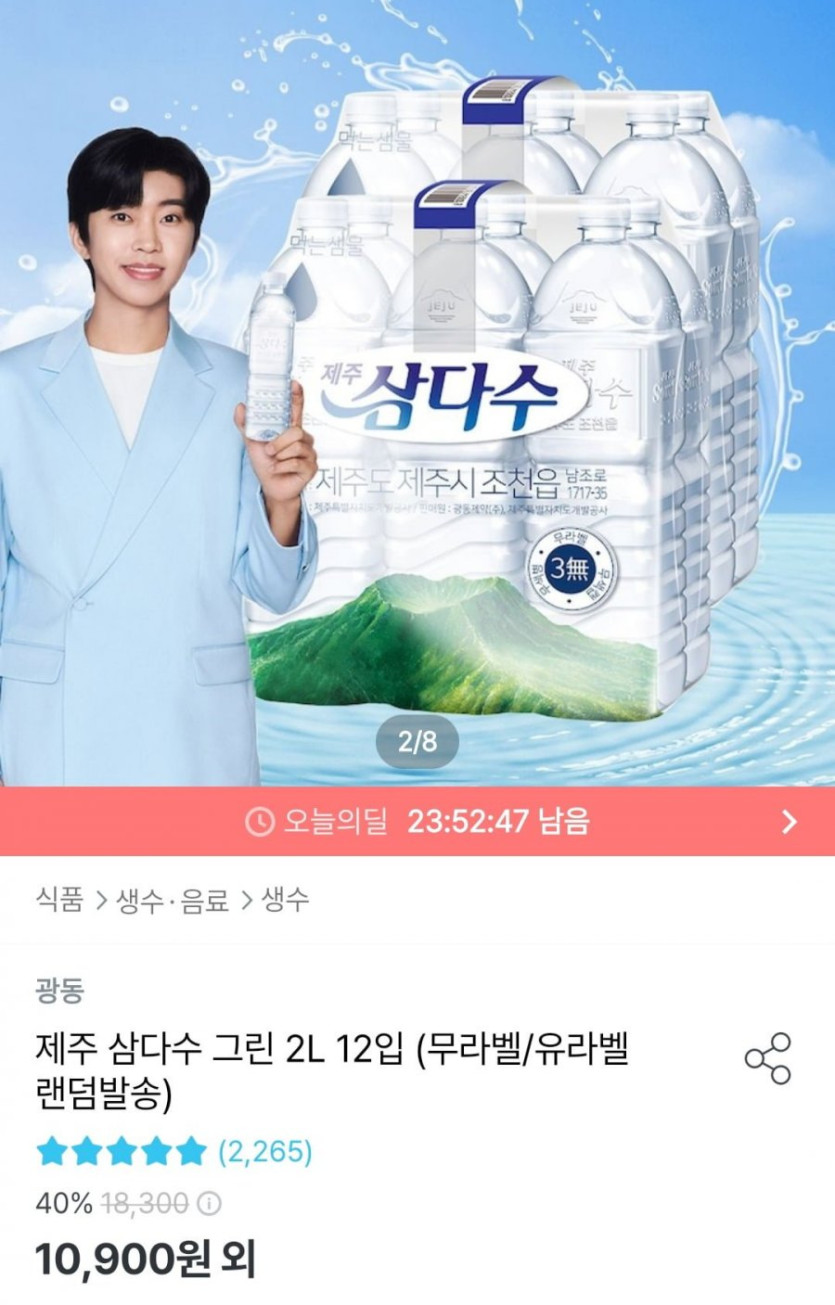Open the 식품 category breadcrumb
Image resolution: width=835 pixels, height=1305 pixels.
click(x=59, y=899)
